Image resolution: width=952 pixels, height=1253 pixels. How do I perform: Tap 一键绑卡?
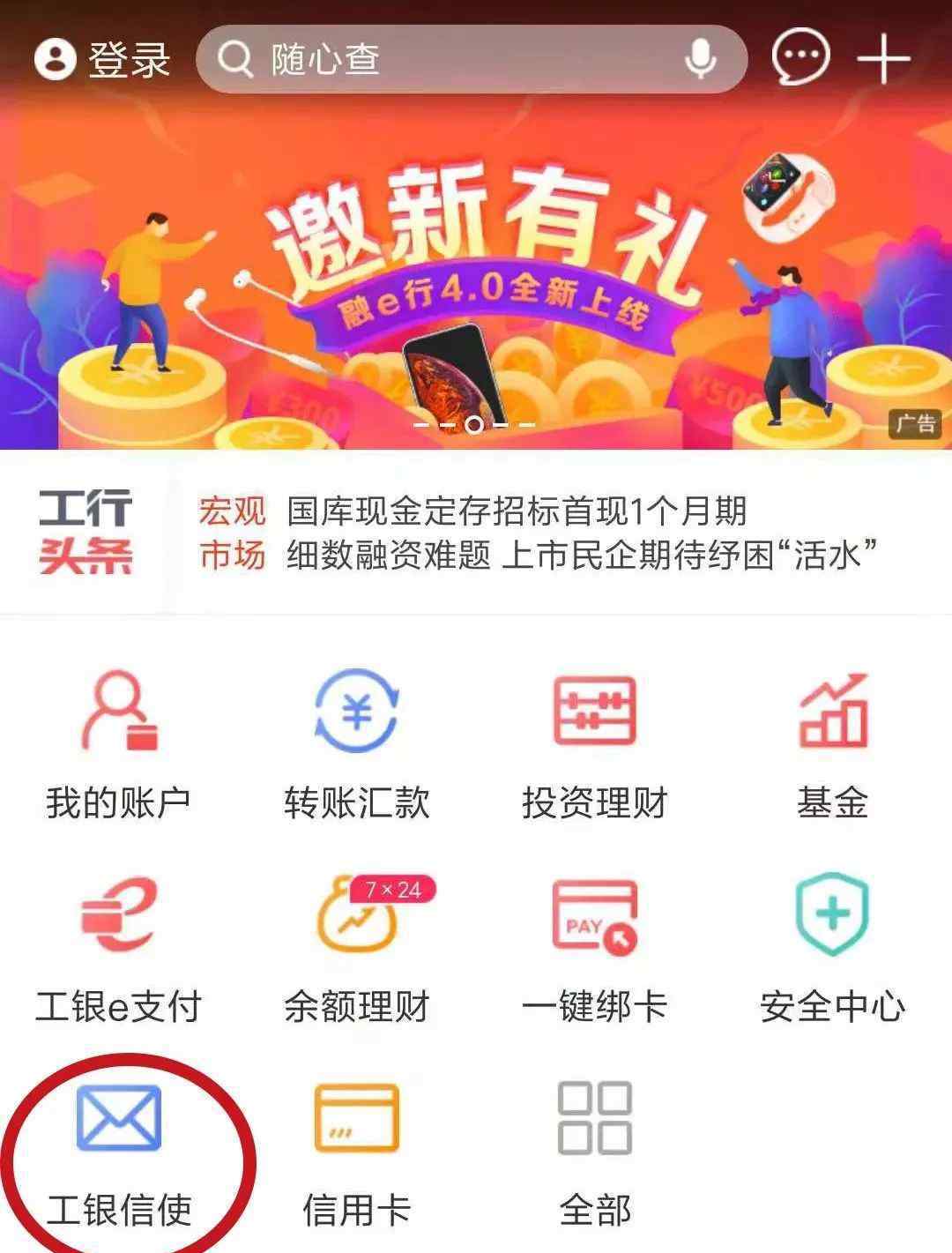click(x=595, y=948)
